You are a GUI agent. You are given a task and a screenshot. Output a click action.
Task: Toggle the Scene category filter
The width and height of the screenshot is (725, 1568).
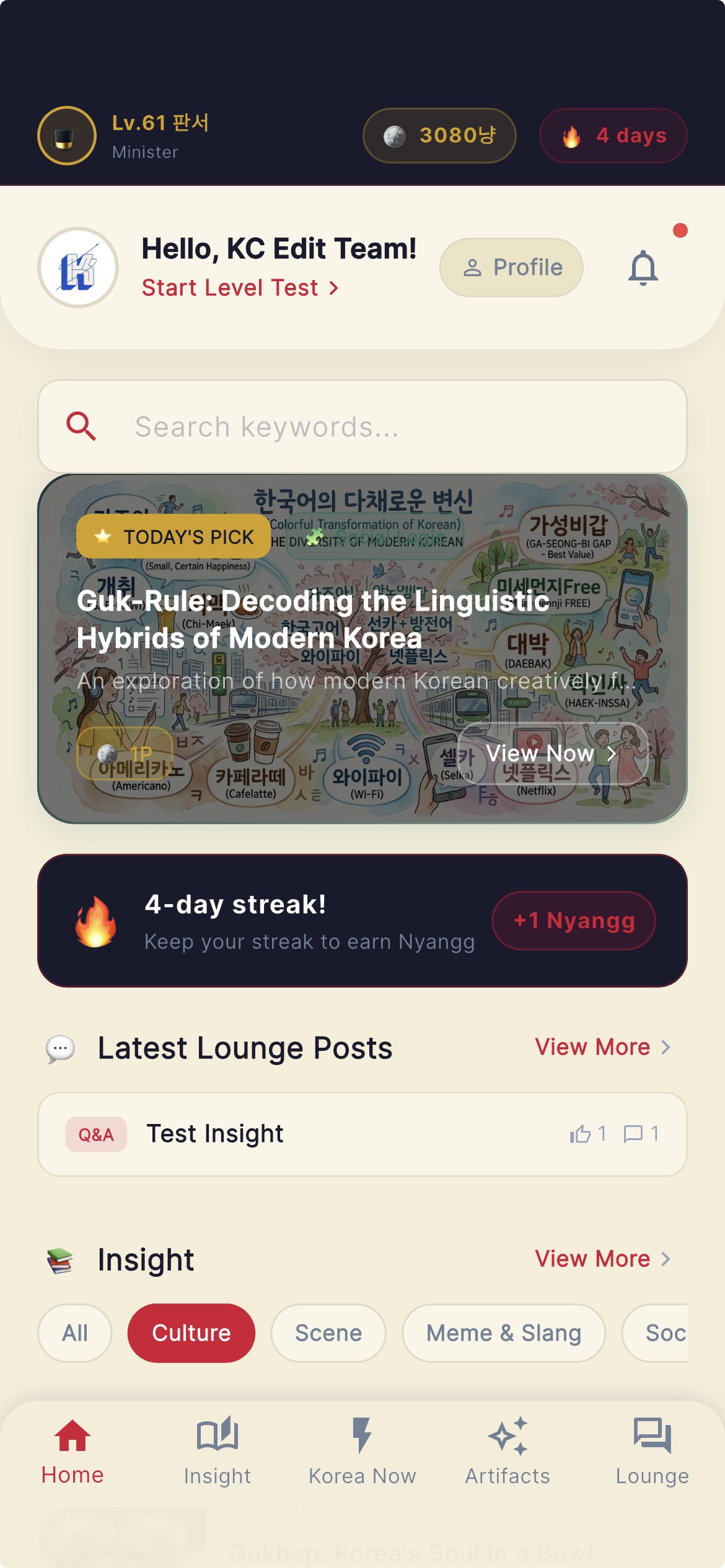328,1333
